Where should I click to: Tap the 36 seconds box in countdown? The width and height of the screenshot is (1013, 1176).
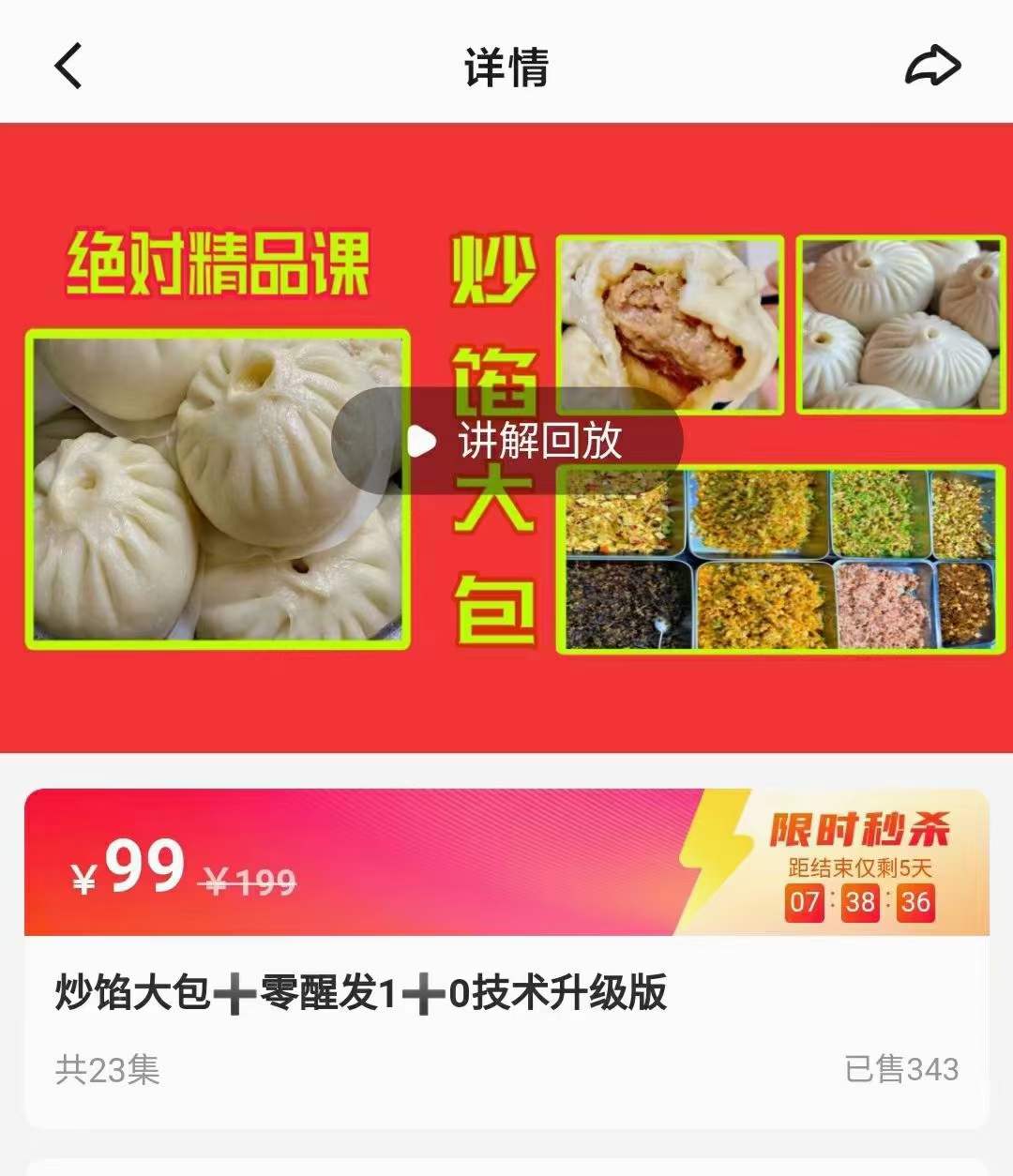916,906
